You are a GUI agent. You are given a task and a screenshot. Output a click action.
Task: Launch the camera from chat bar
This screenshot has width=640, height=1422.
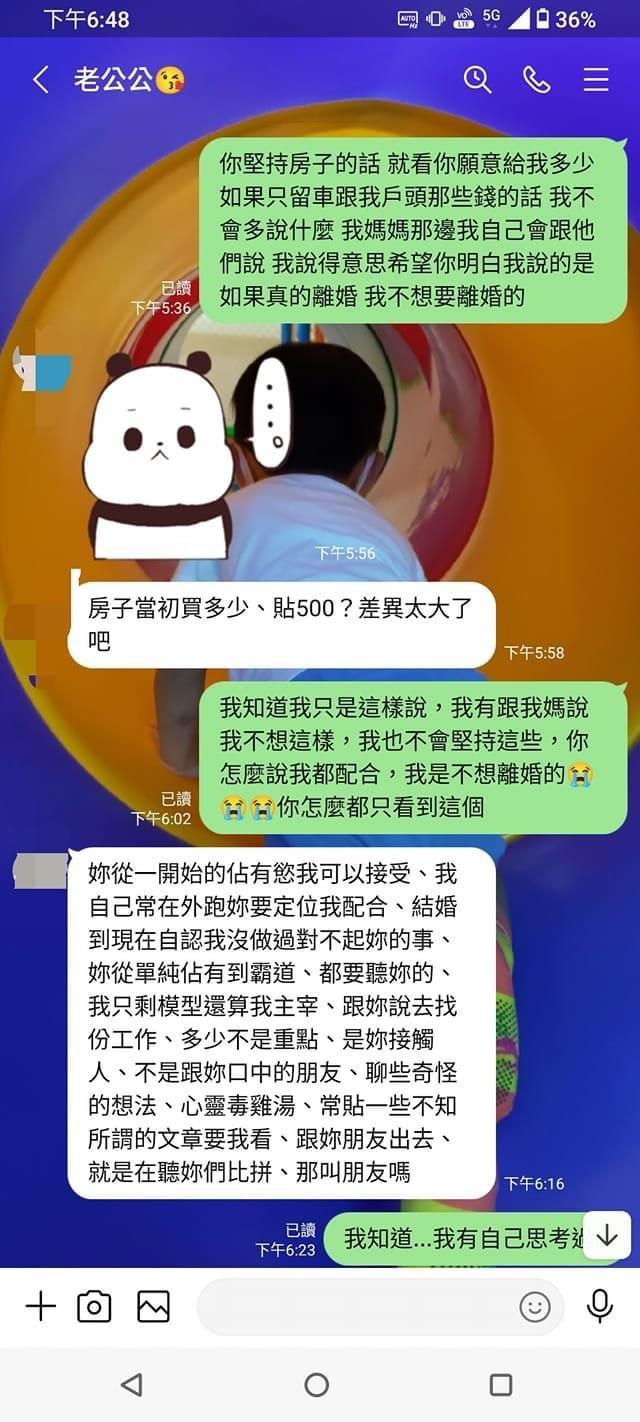click(x=94, y=1306)
